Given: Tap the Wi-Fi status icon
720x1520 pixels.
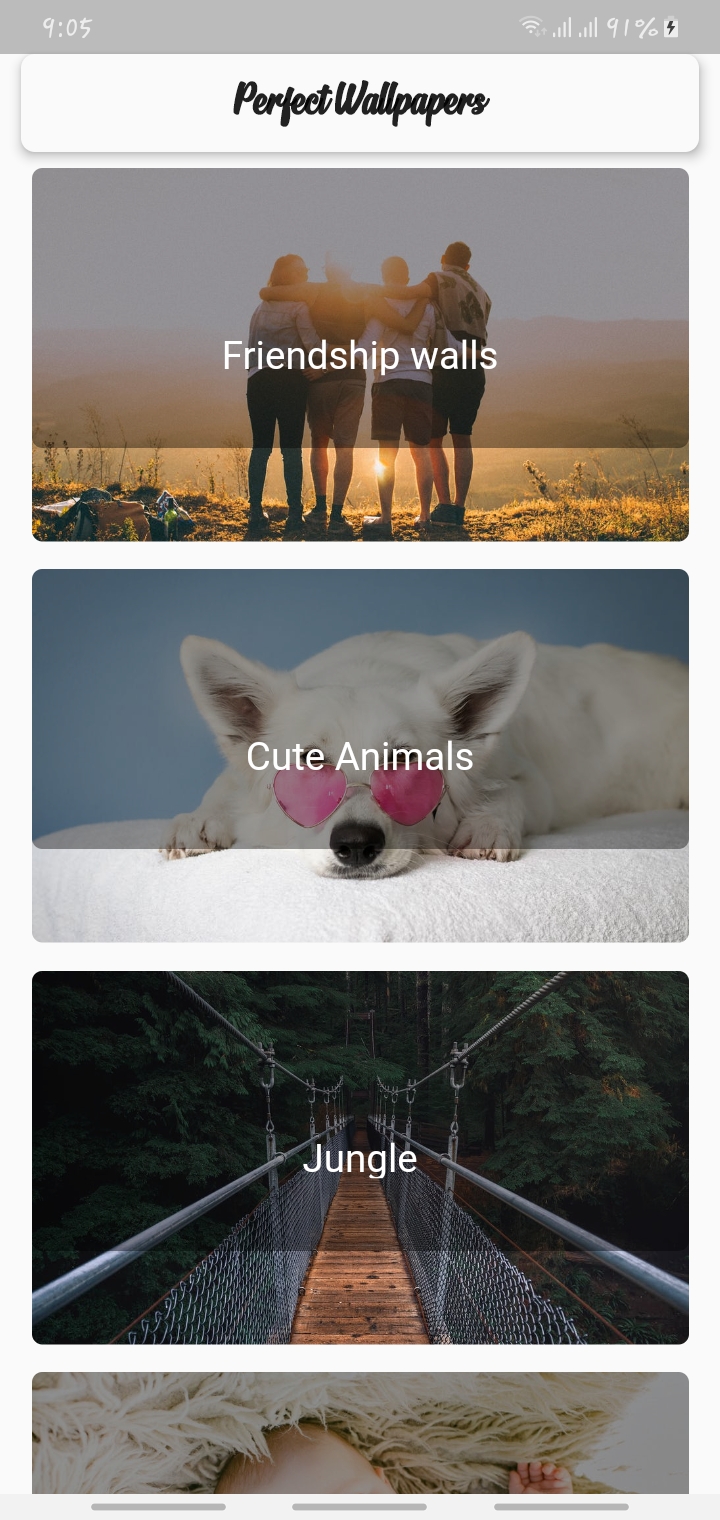Looking at the screenshot, I should pyautogui.click(x=530, y=26).
